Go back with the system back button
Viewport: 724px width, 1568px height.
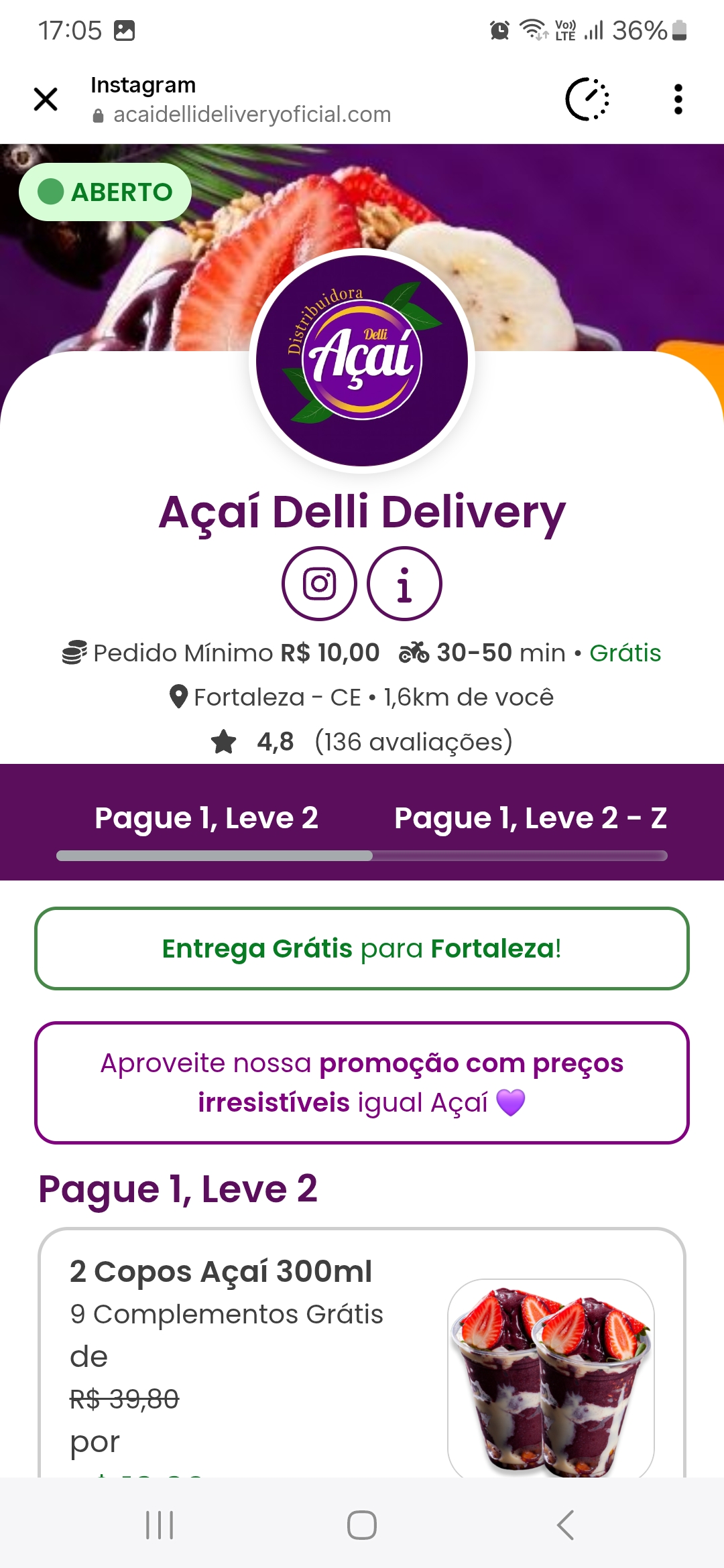(565, 1525)
